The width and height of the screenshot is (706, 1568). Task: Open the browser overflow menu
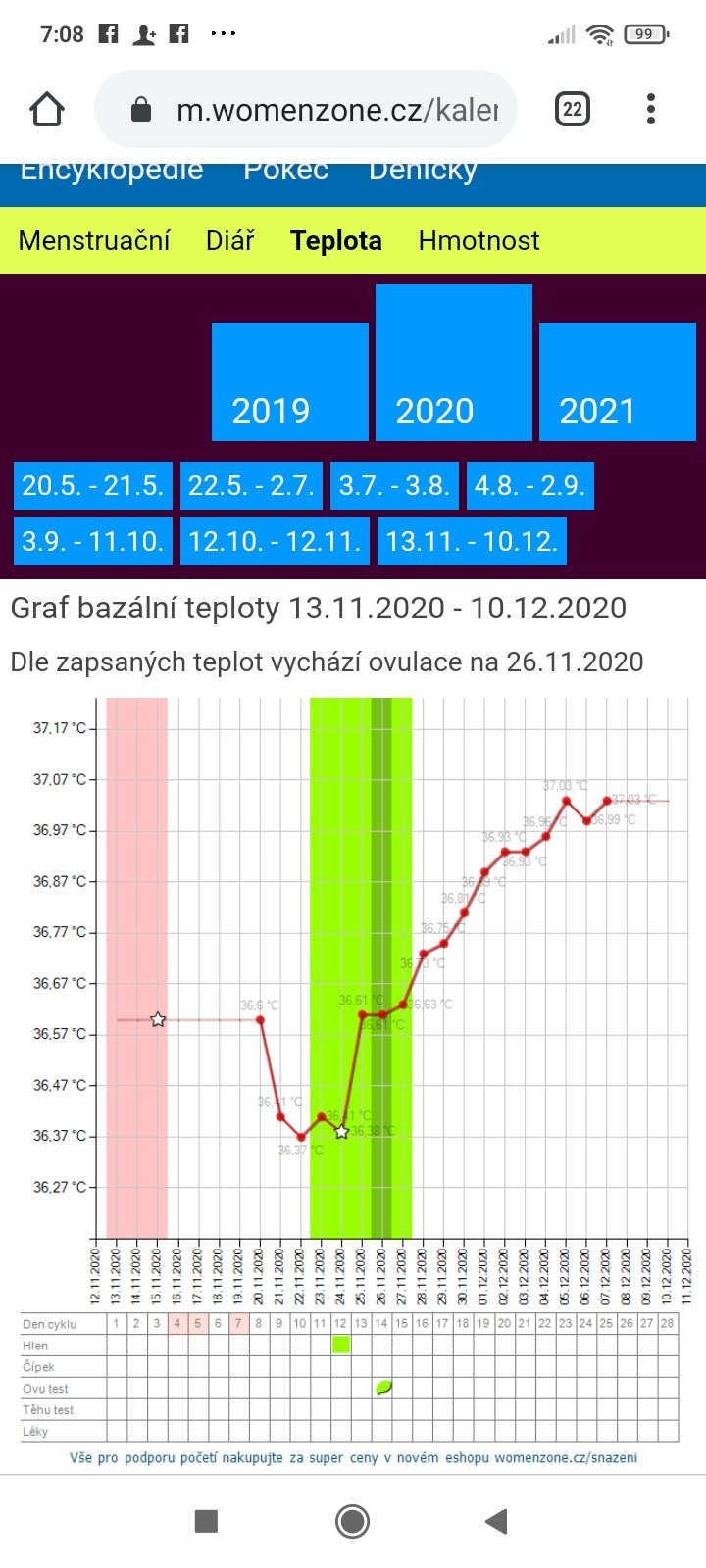(651, 110)
